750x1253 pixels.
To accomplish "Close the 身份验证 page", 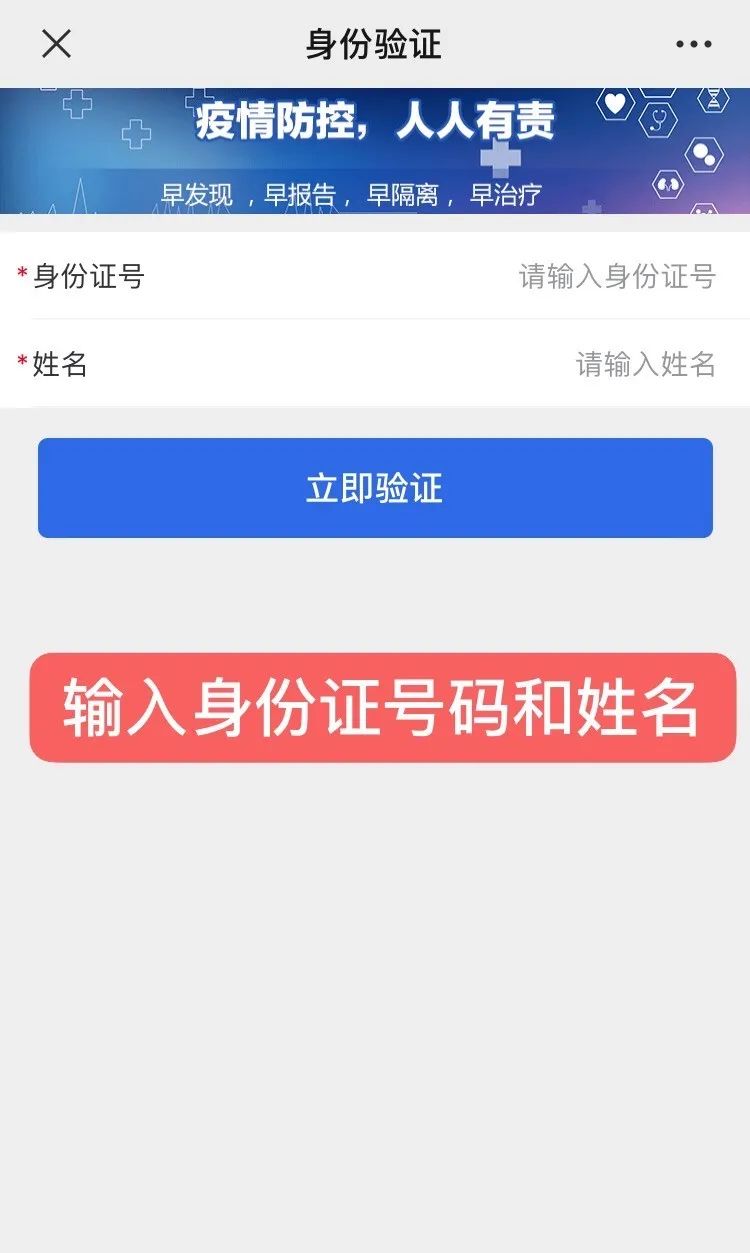I will tap(56, 44).
